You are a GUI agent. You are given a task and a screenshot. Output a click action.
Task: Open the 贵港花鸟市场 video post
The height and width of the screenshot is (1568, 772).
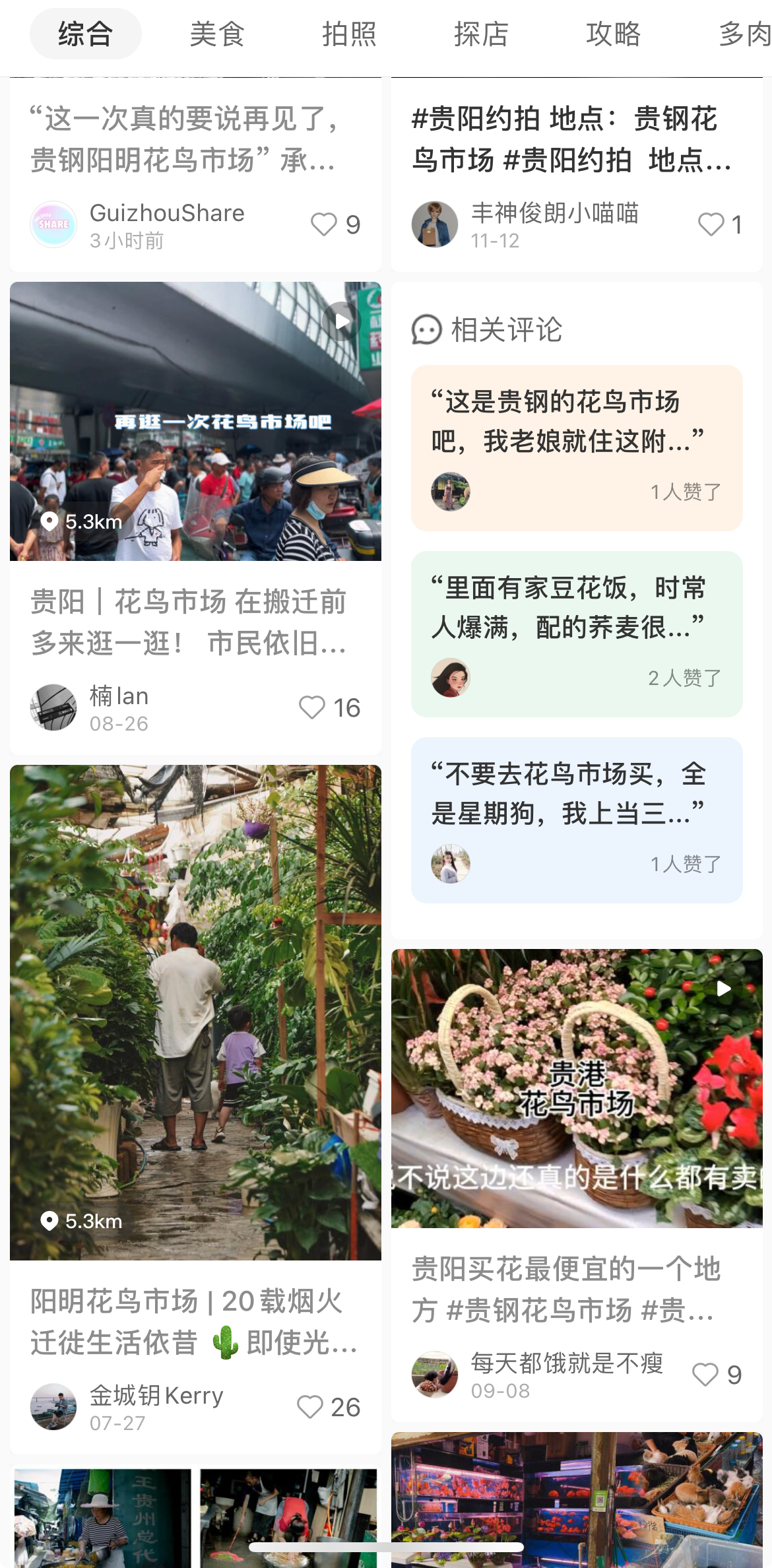point(576,1088)
